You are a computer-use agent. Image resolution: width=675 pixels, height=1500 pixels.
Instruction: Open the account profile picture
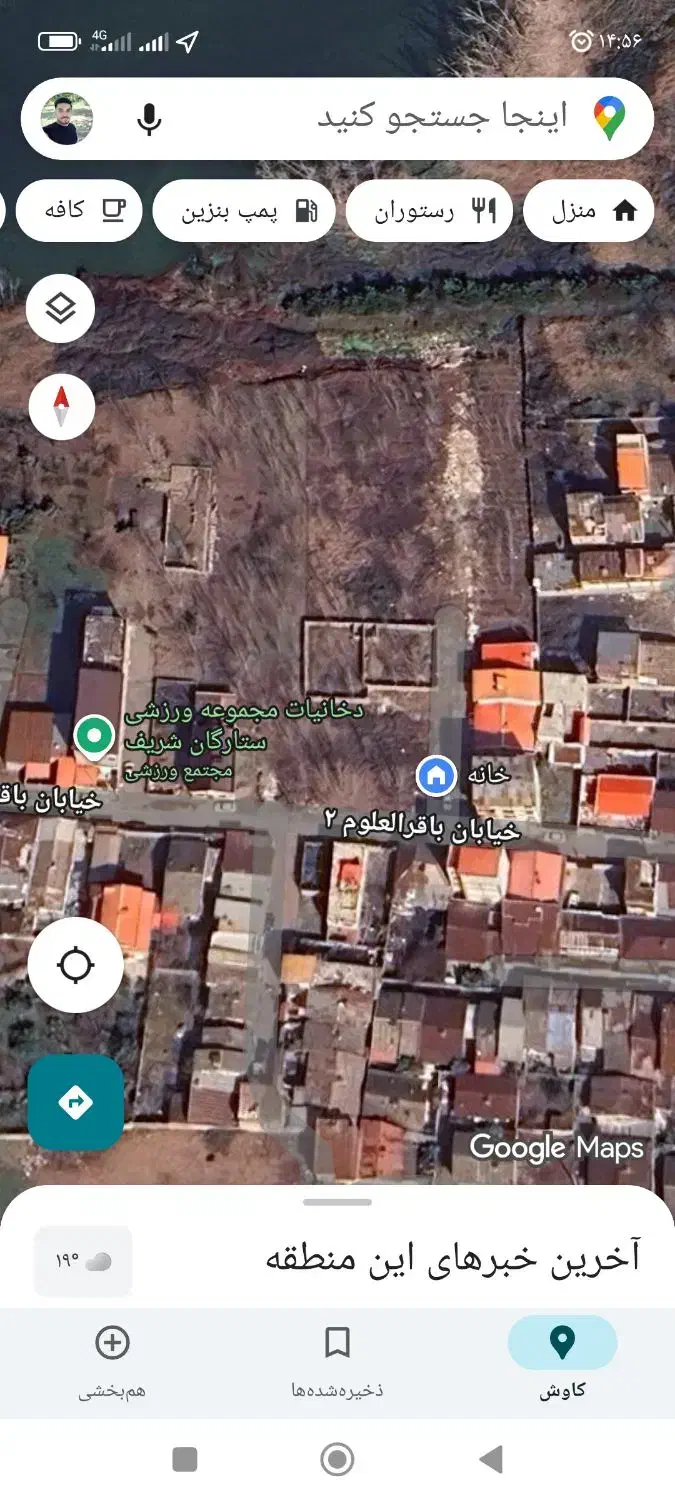pos(67,119)
